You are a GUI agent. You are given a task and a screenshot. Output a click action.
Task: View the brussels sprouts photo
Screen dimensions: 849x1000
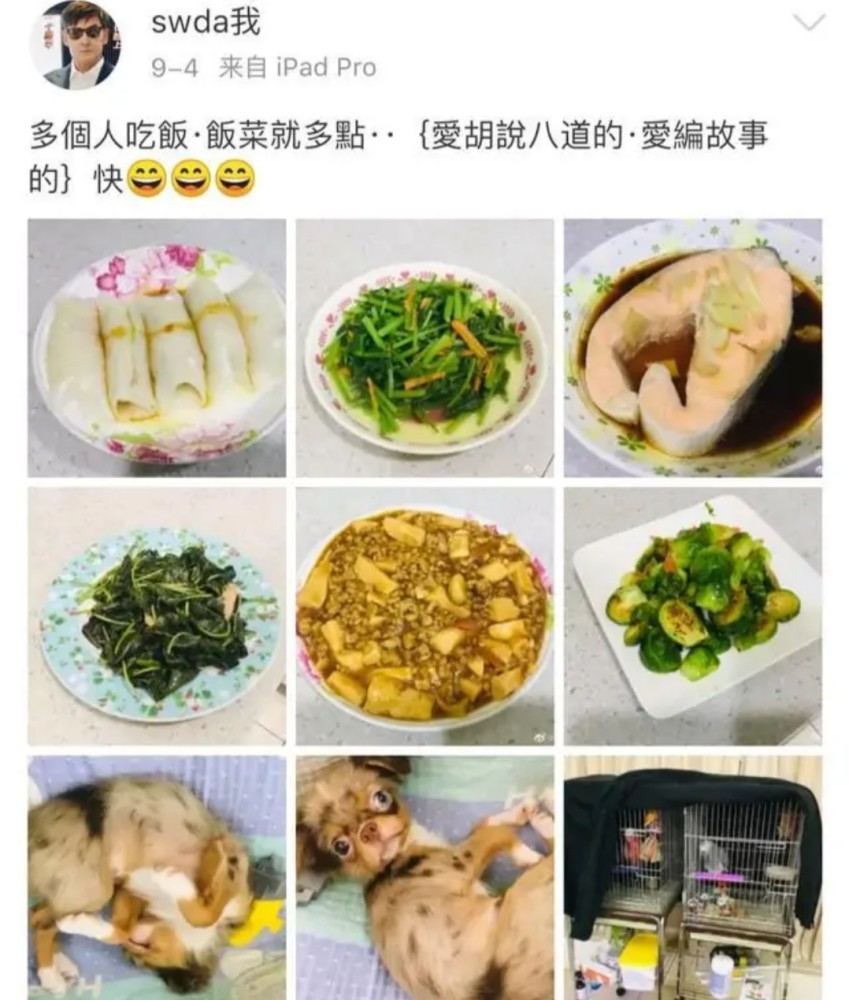pyautogui.click(x=692, y=616)
